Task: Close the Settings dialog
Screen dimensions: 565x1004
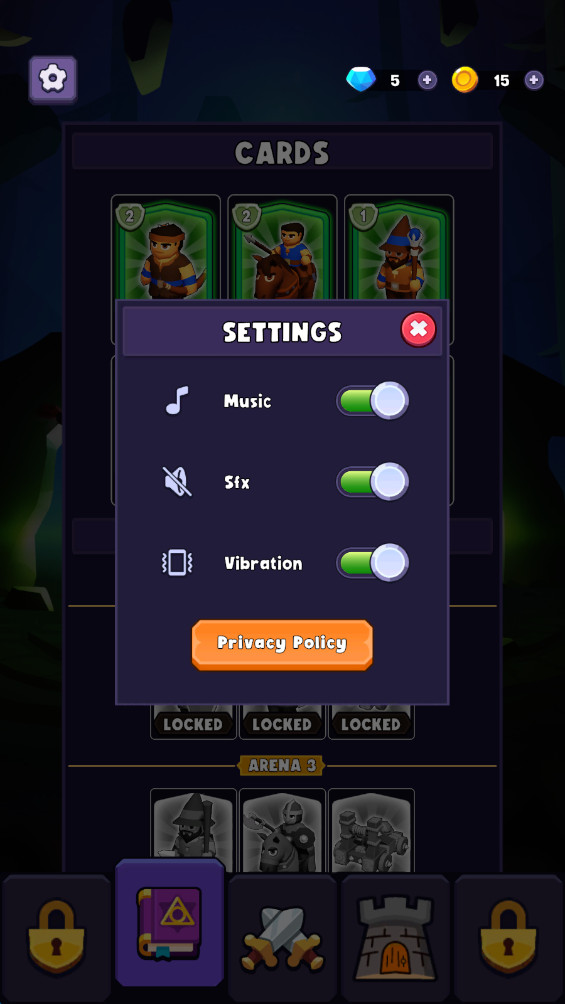Action: 418,330
